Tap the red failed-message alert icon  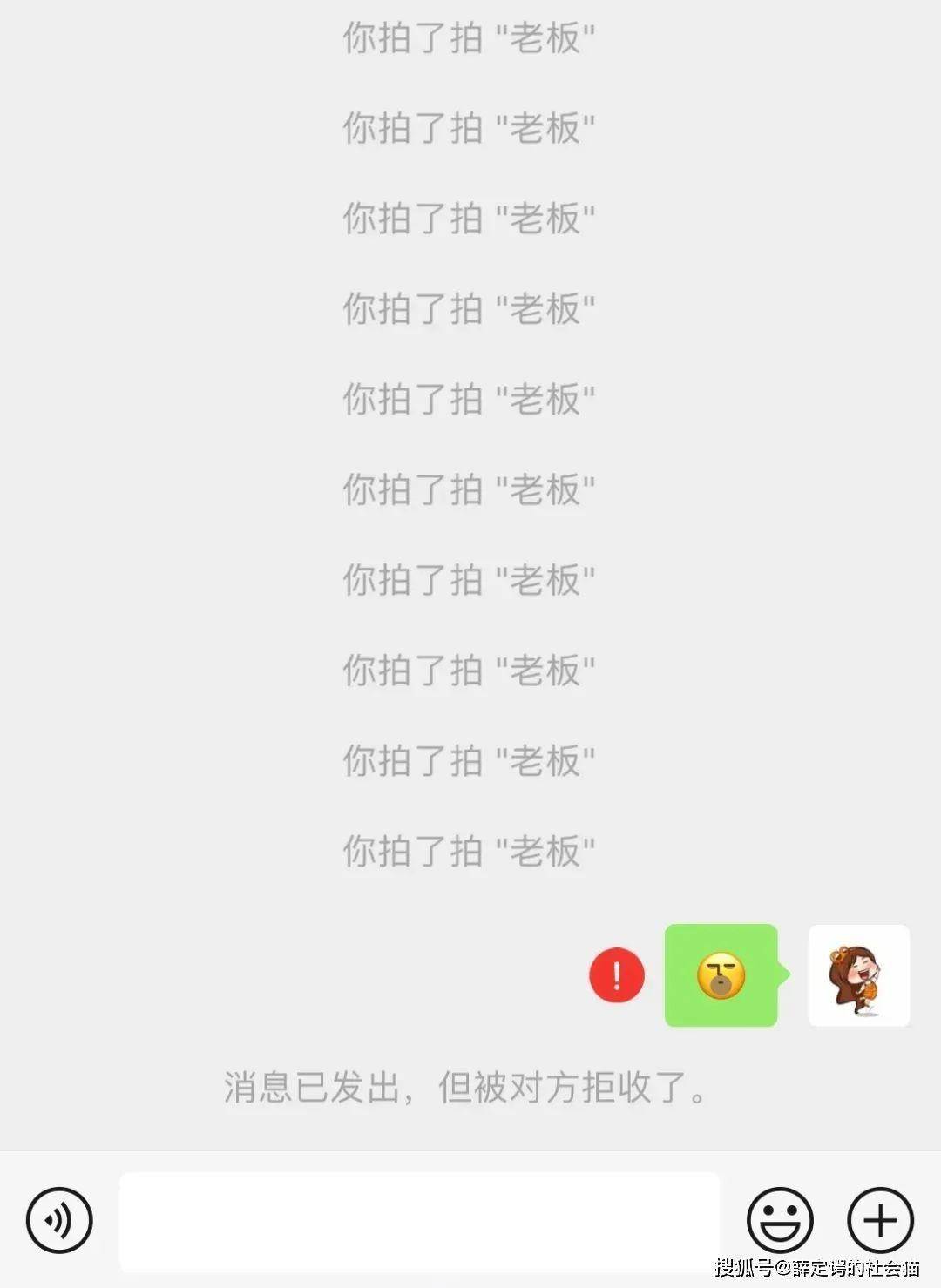(x=617, y=974)
